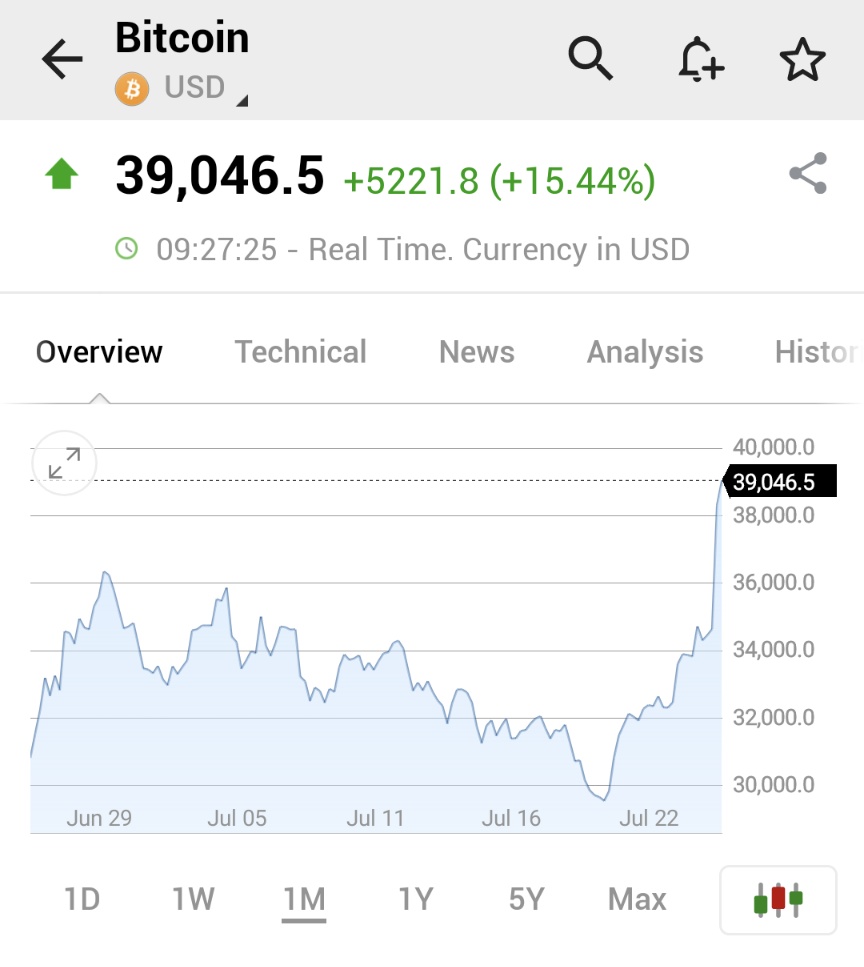The width and height of the screenshot is (864, 967).
Task: Click the real-time clock icon
Action: [x=125, y=248]
